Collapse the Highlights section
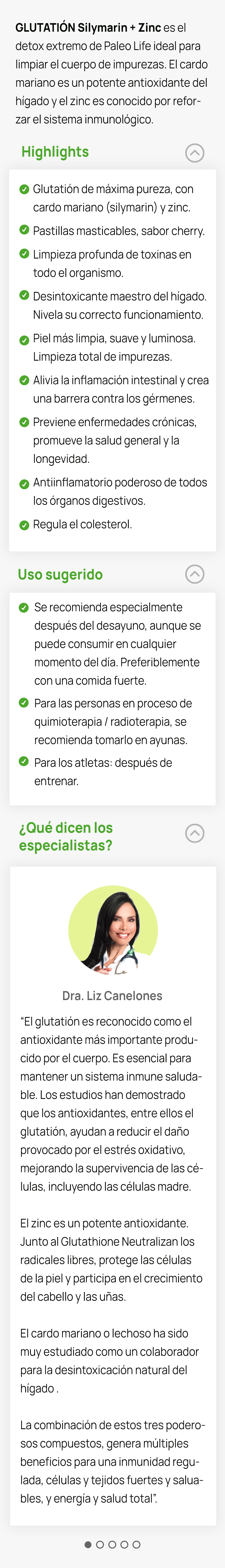The width and height of the screenshot is (225, 1568). tap(195, 153)
